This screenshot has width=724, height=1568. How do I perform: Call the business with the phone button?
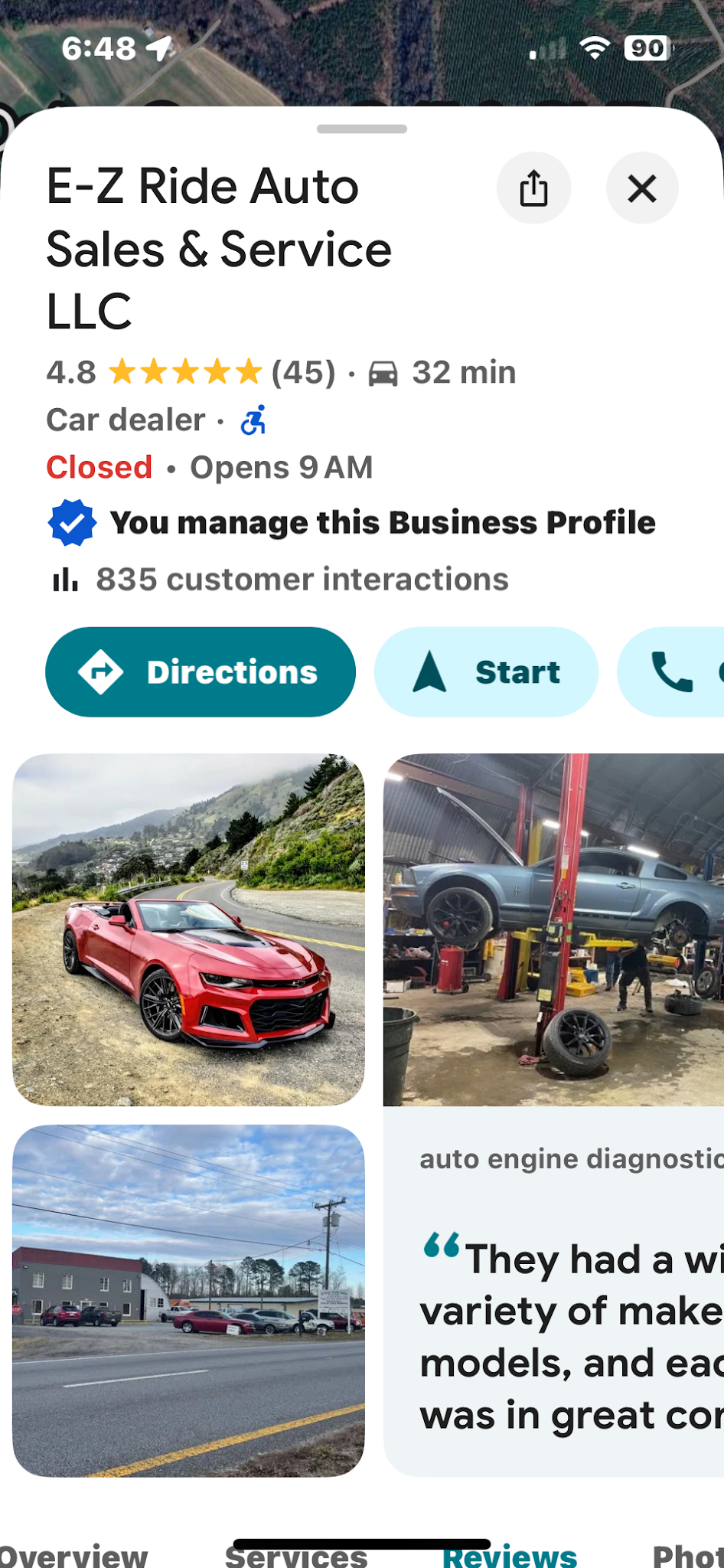click(672, 672)
